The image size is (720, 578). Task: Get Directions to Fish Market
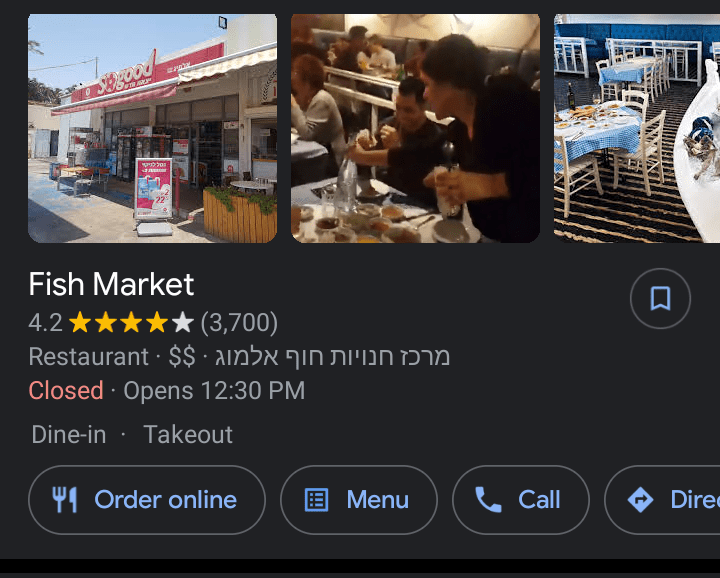664,500
